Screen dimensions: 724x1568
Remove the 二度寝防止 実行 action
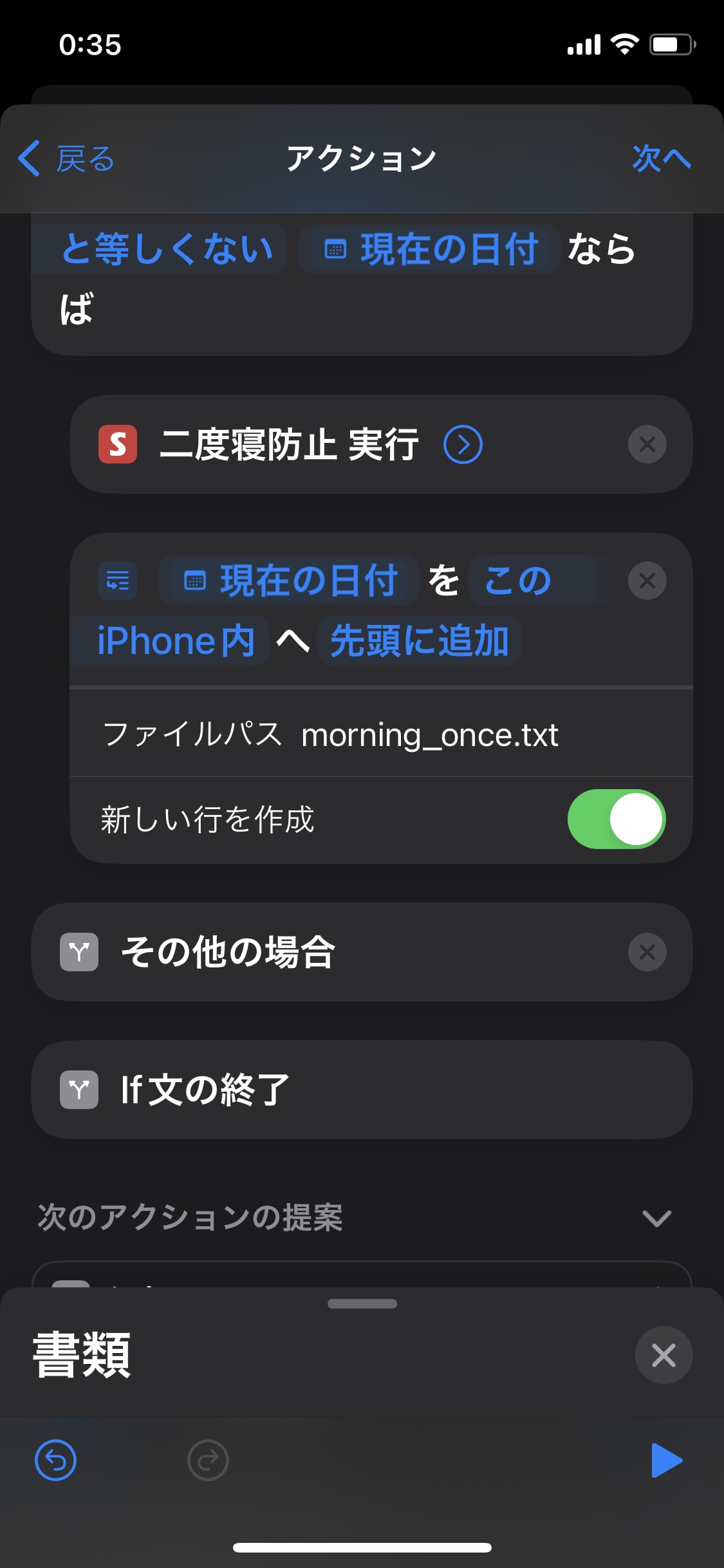pos(647,444)
